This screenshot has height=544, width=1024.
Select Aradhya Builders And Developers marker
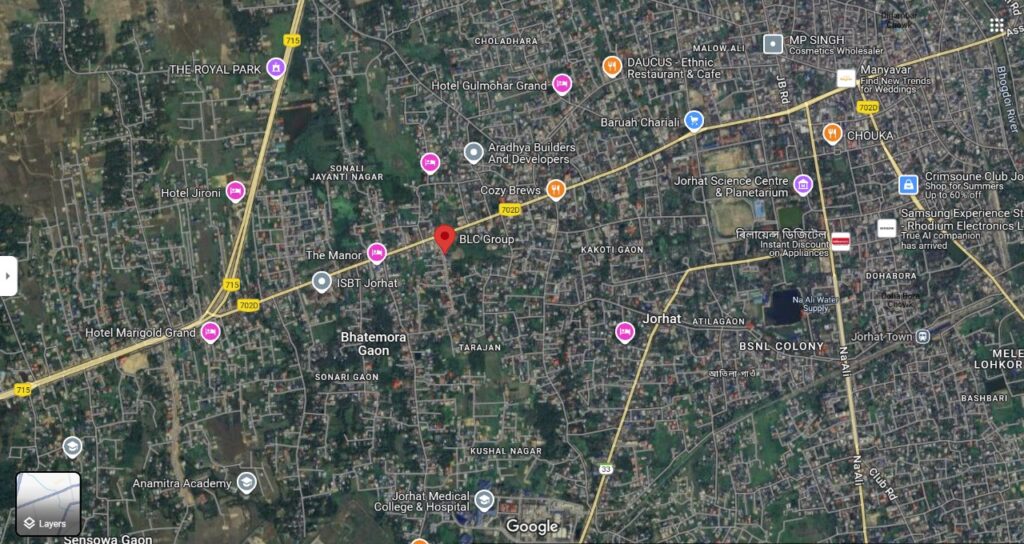[474, 152]
